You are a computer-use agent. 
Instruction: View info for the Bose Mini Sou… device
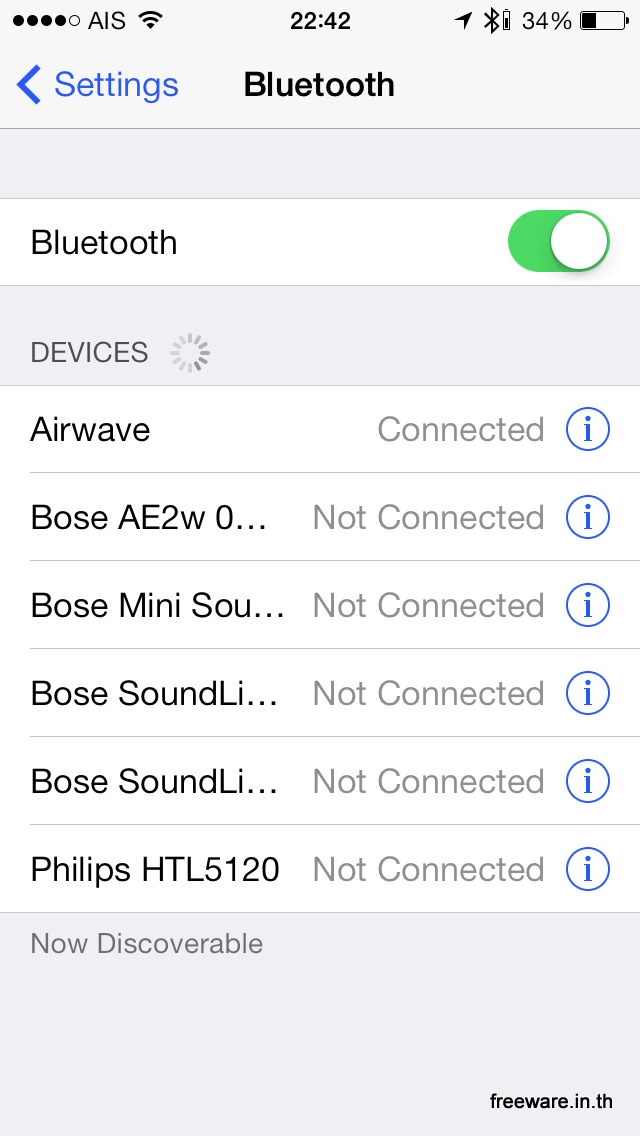tap(588, 605)
